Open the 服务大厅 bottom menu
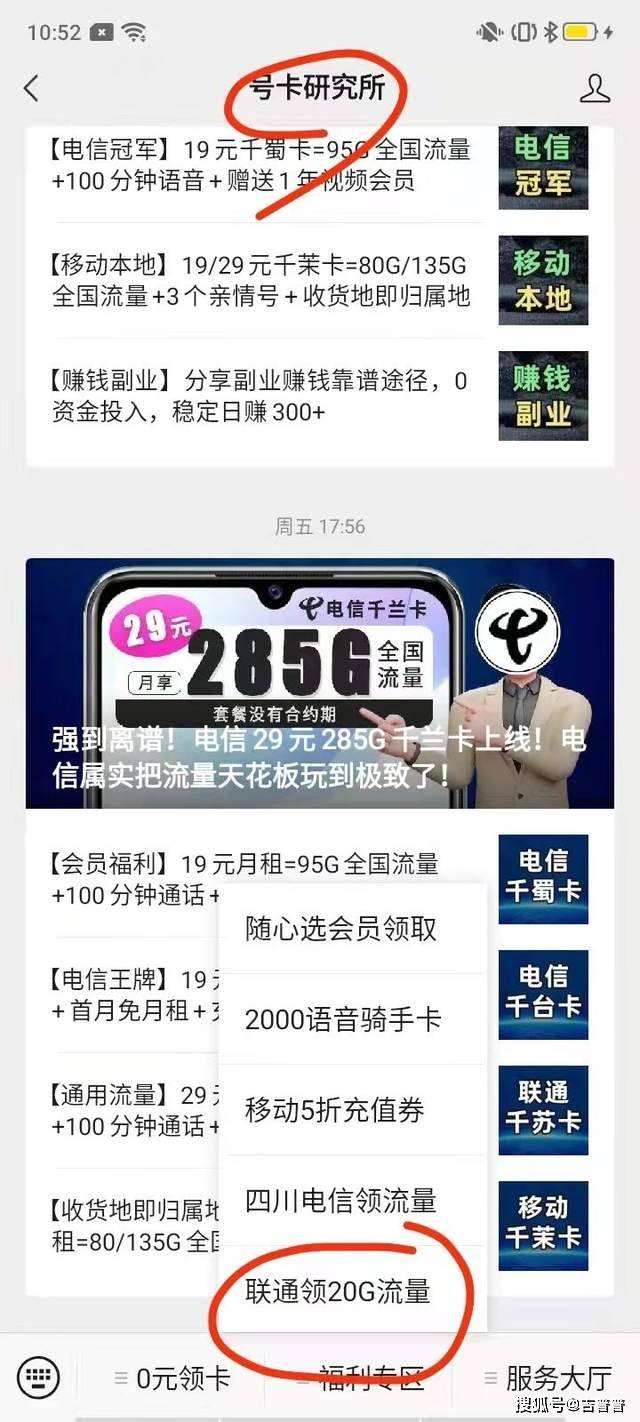This screenshot has width=640, height=1422. click(x=548, y=1379)
